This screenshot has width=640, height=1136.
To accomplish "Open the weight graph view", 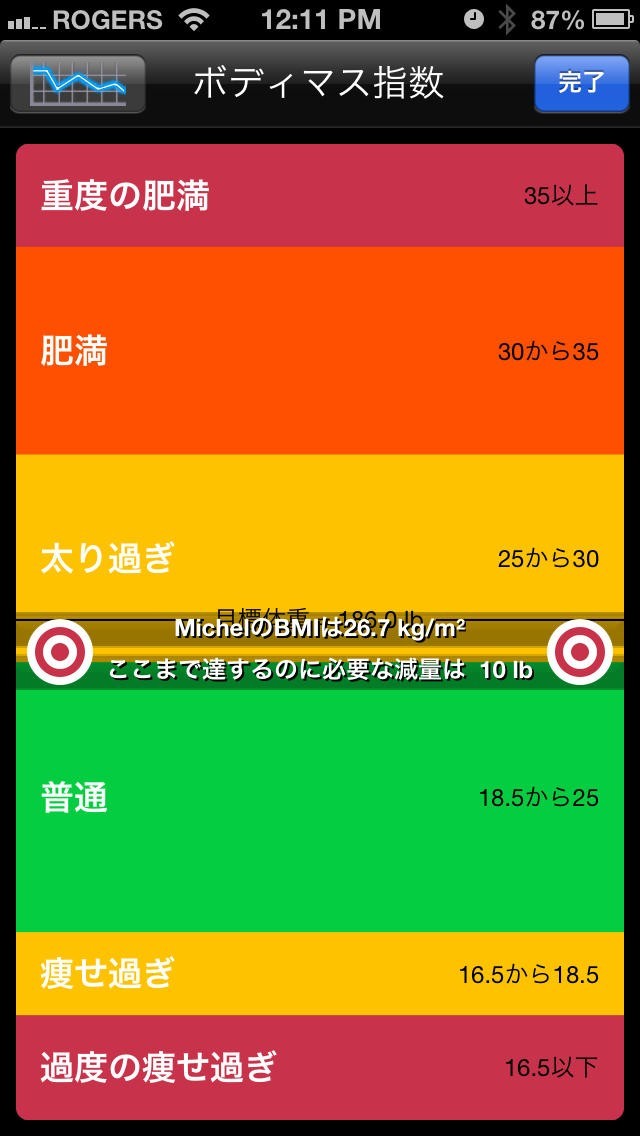I will click(x=78, y=84).
